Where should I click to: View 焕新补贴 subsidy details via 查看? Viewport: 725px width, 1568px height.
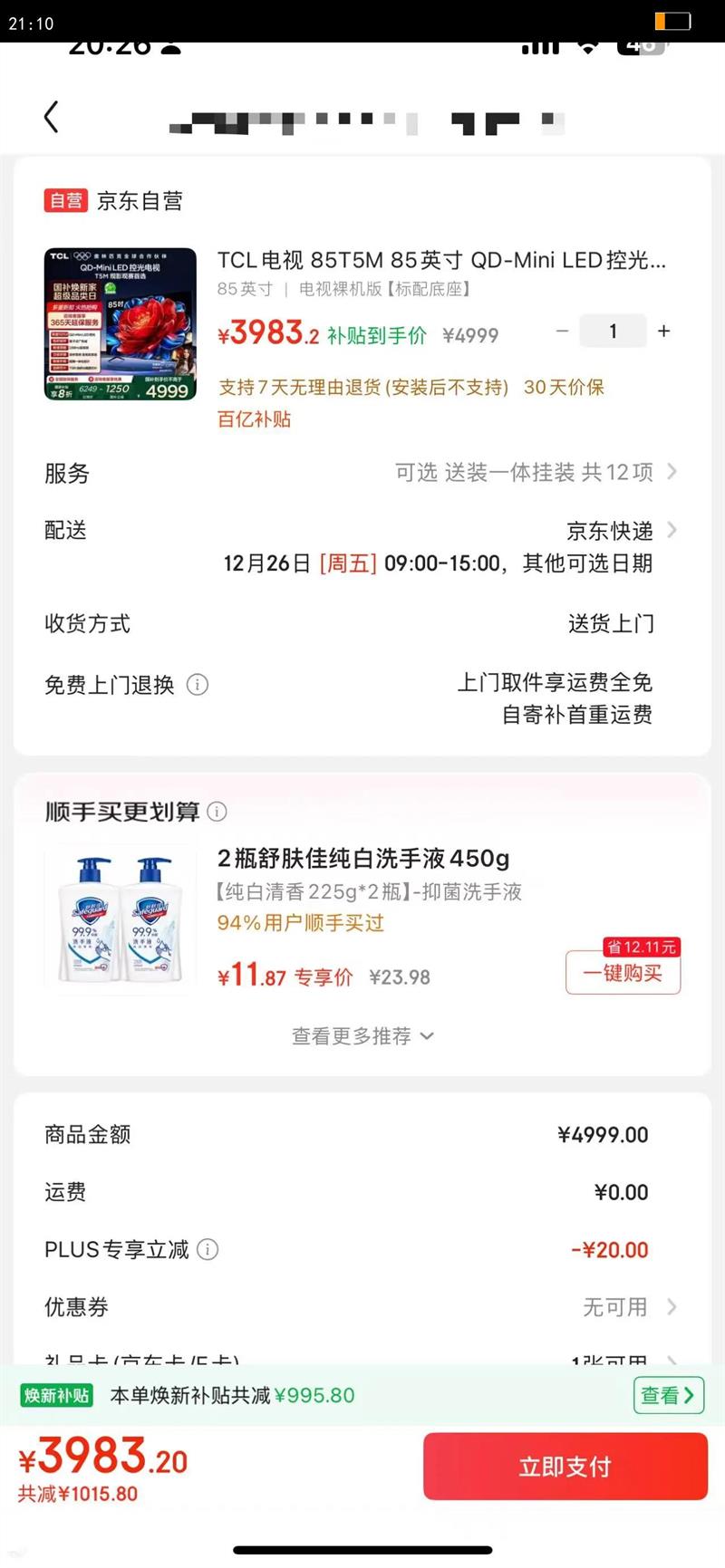click(x=667, y=1395)
